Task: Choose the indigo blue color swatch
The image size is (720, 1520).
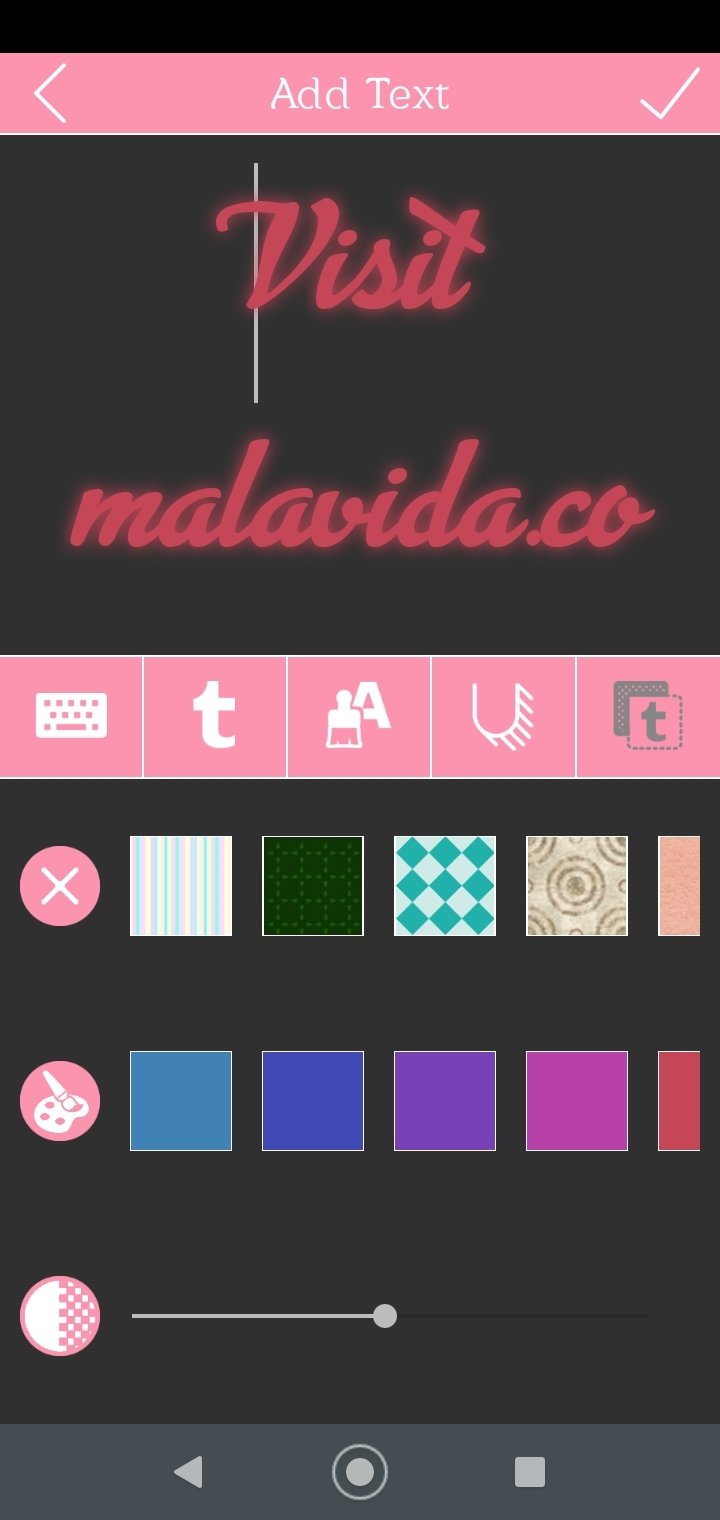Action: tap(313, 1101)
